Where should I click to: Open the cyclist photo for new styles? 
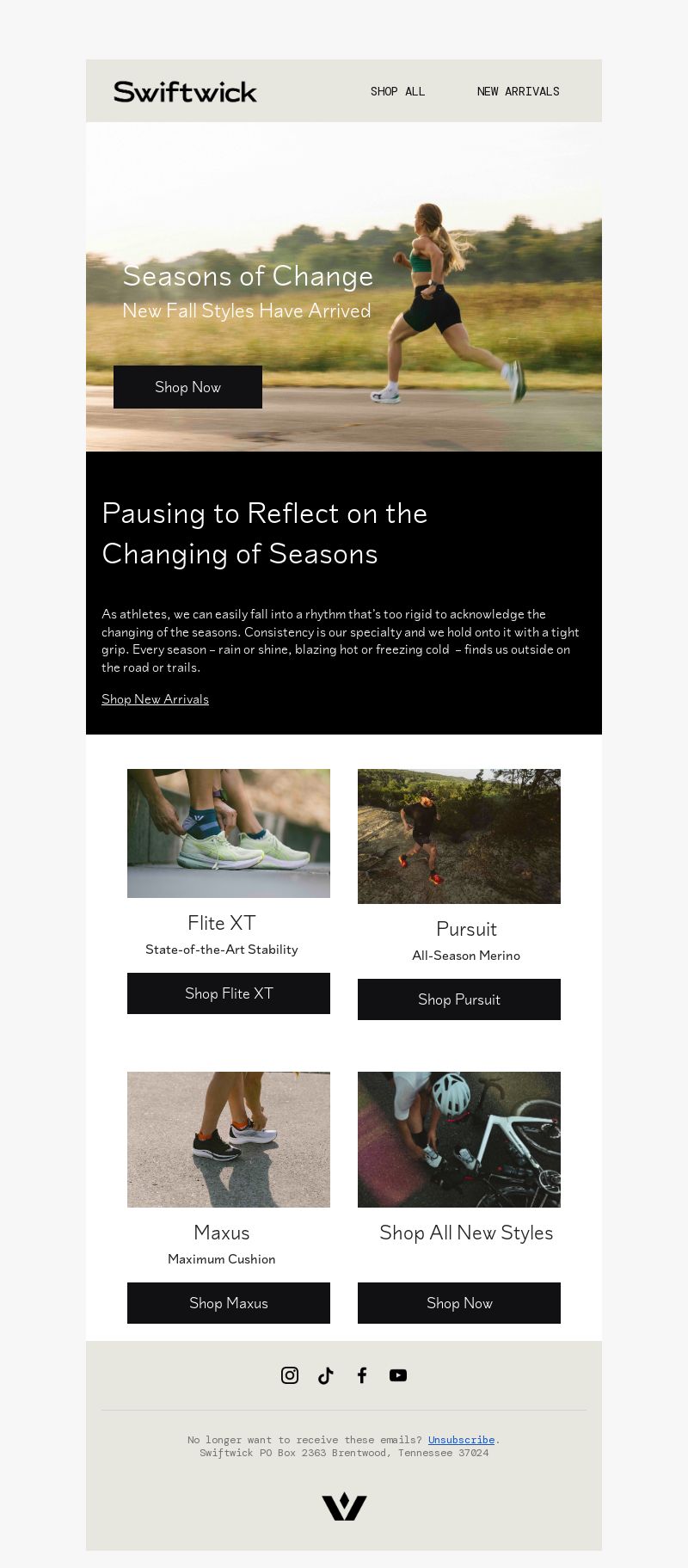[x=459, y=1139]
